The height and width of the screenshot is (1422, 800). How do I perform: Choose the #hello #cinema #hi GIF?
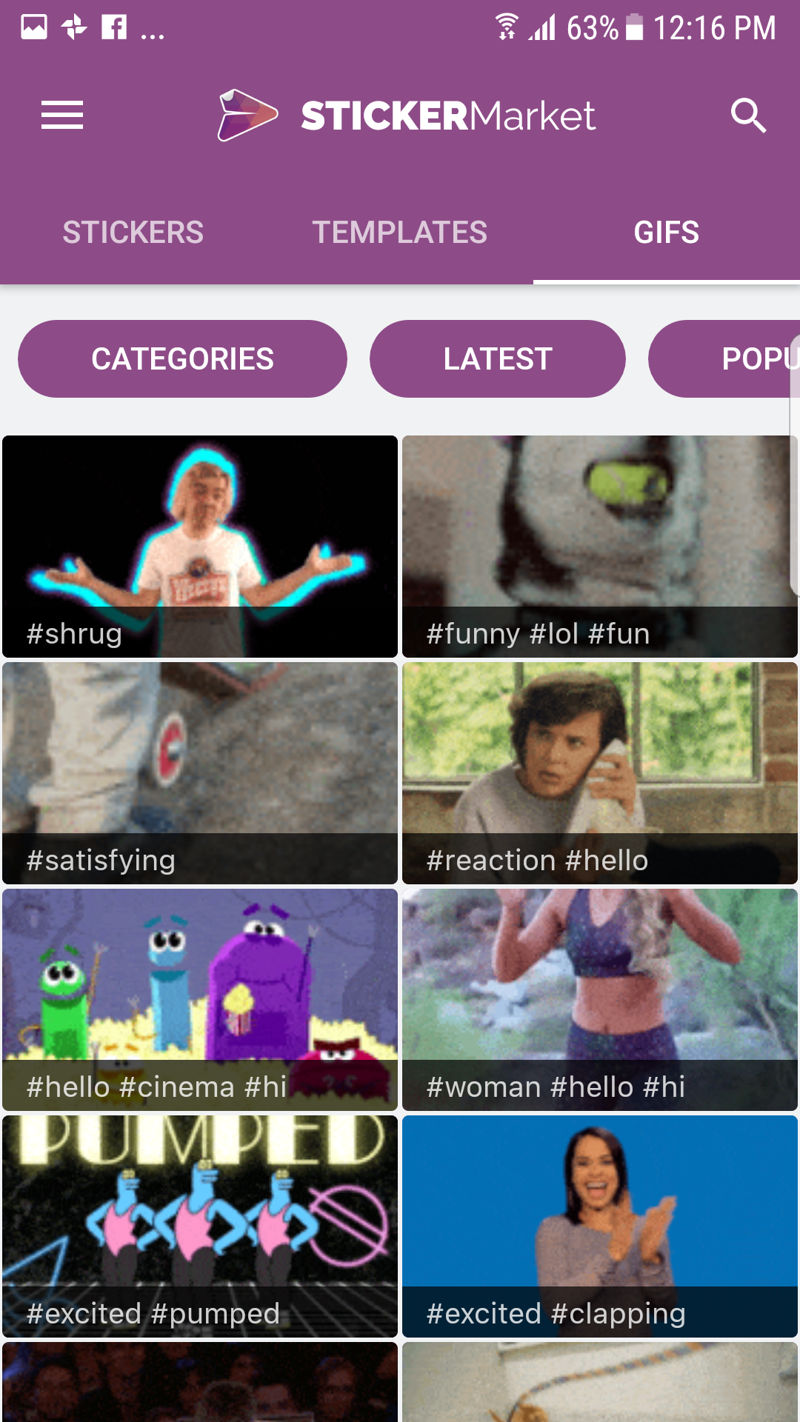(x=200, y=999)
